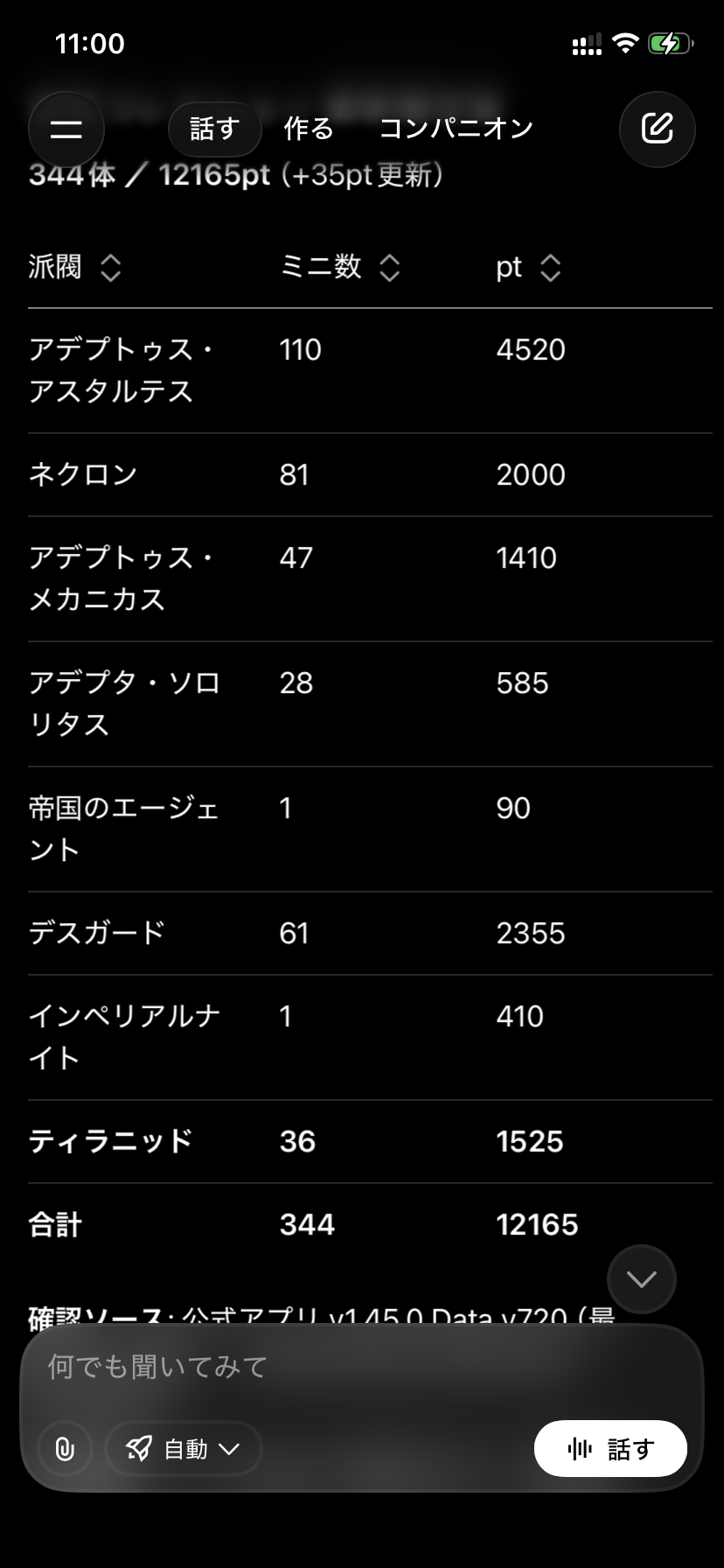Switch to the コンパニオン tab

click(456, 129)
